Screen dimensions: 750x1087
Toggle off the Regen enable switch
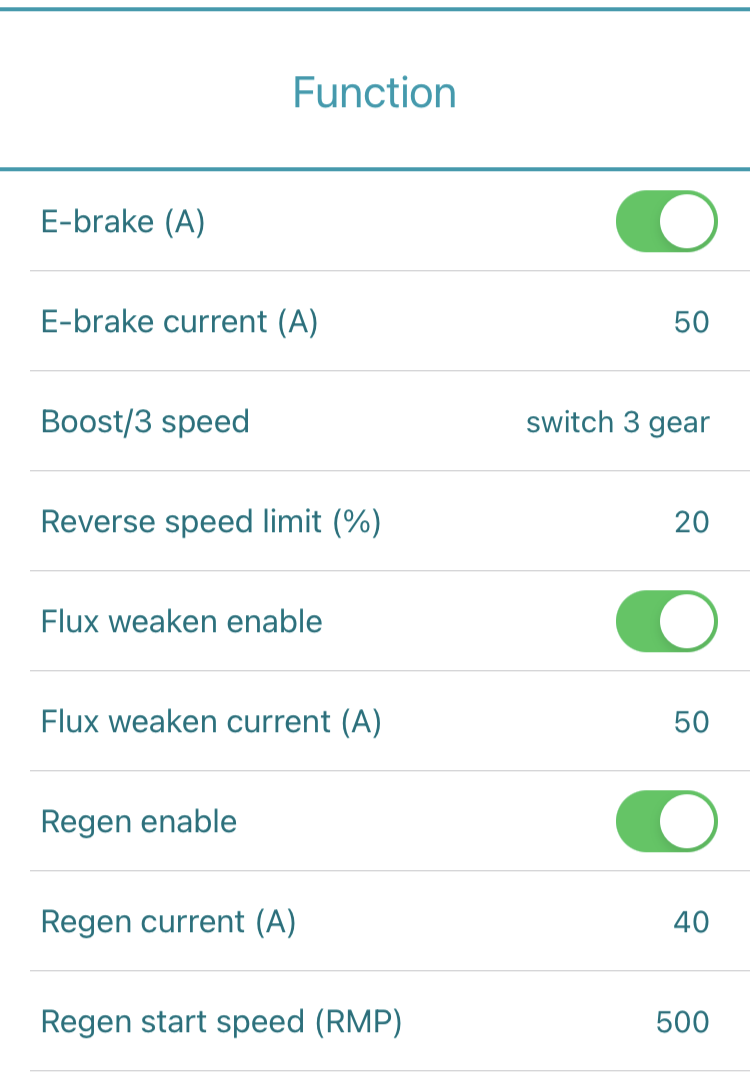(x=666, y=821)
